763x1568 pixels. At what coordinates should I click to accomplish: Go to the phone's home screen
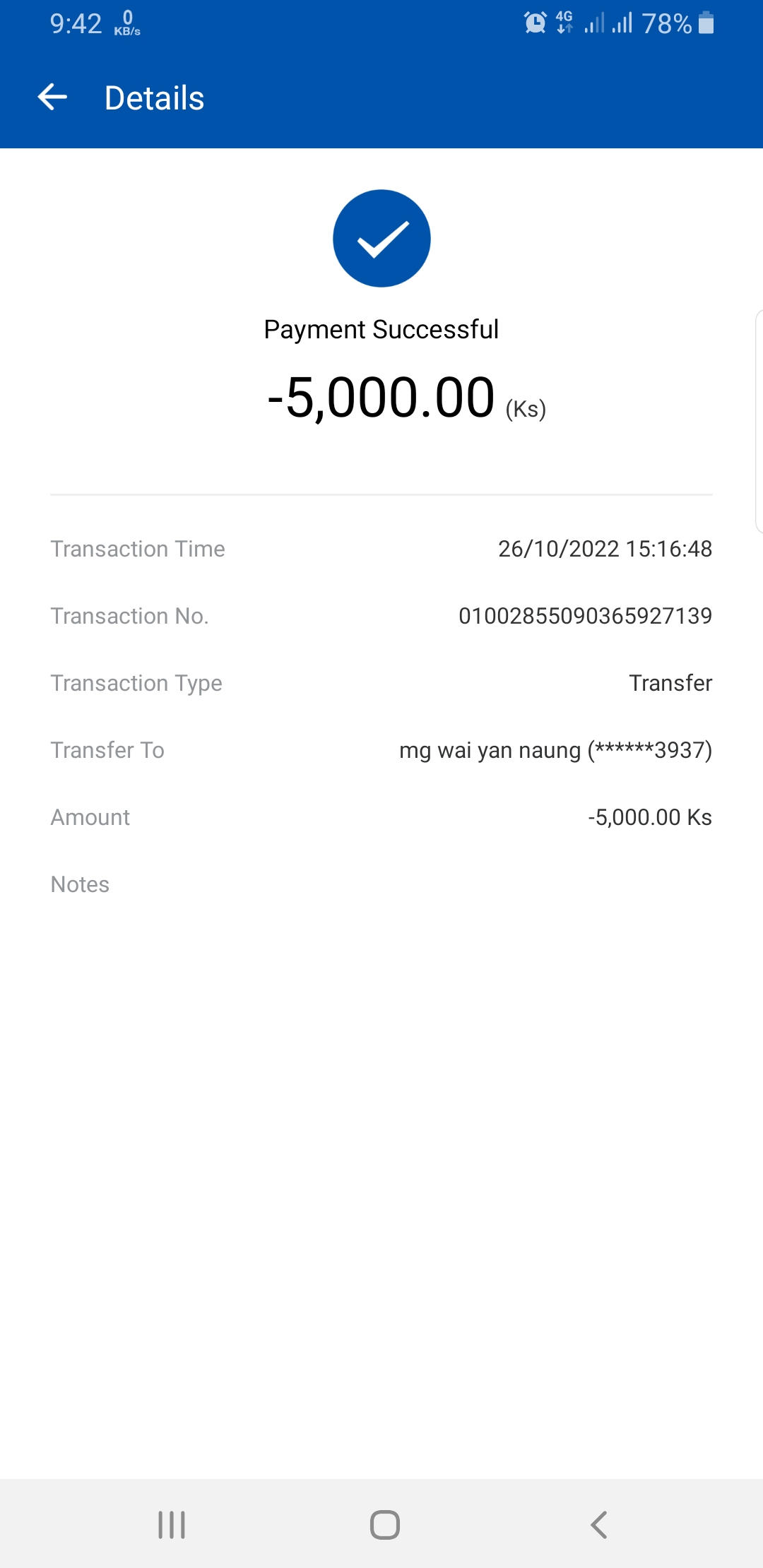pyautogui.click(x=385, y=1524)
